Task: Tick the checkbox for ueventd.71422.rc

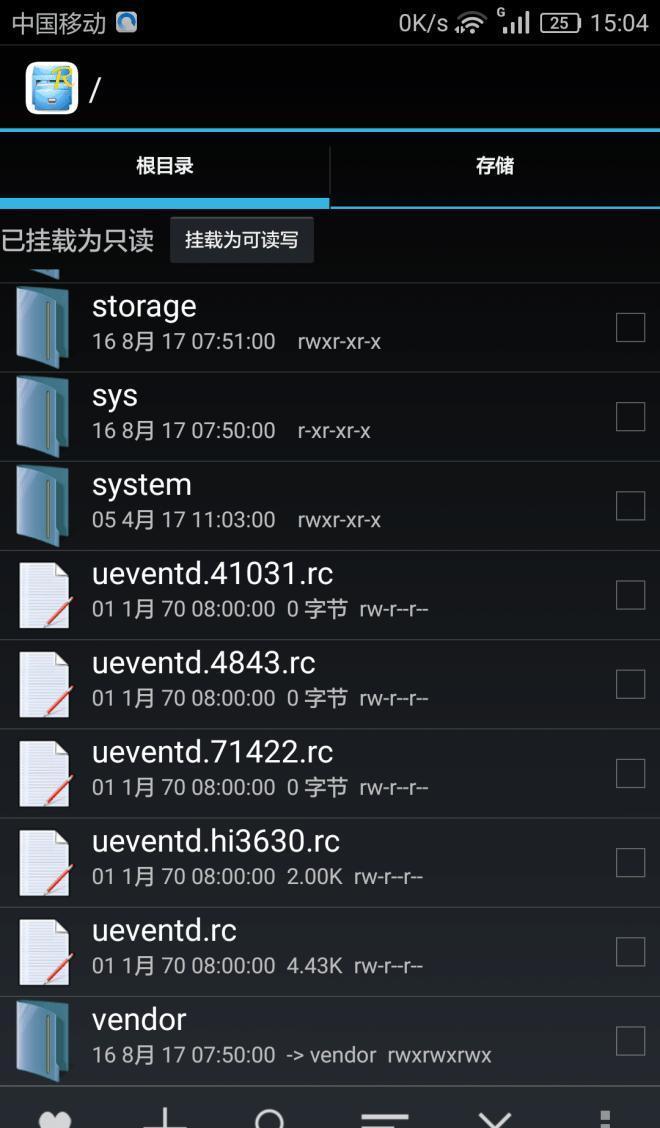Action: [x=630, y=773]
